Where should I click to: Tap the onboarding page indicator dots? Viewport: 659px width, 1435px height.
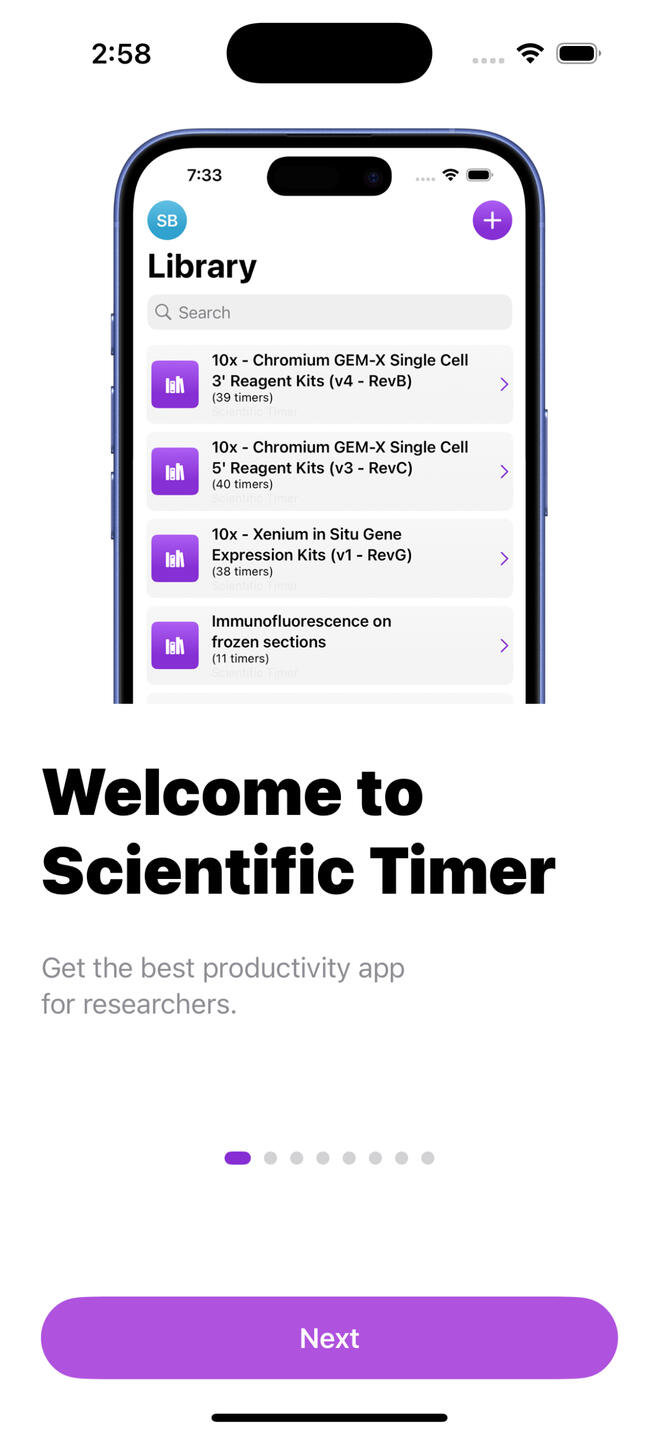[x=329, y=1158]
